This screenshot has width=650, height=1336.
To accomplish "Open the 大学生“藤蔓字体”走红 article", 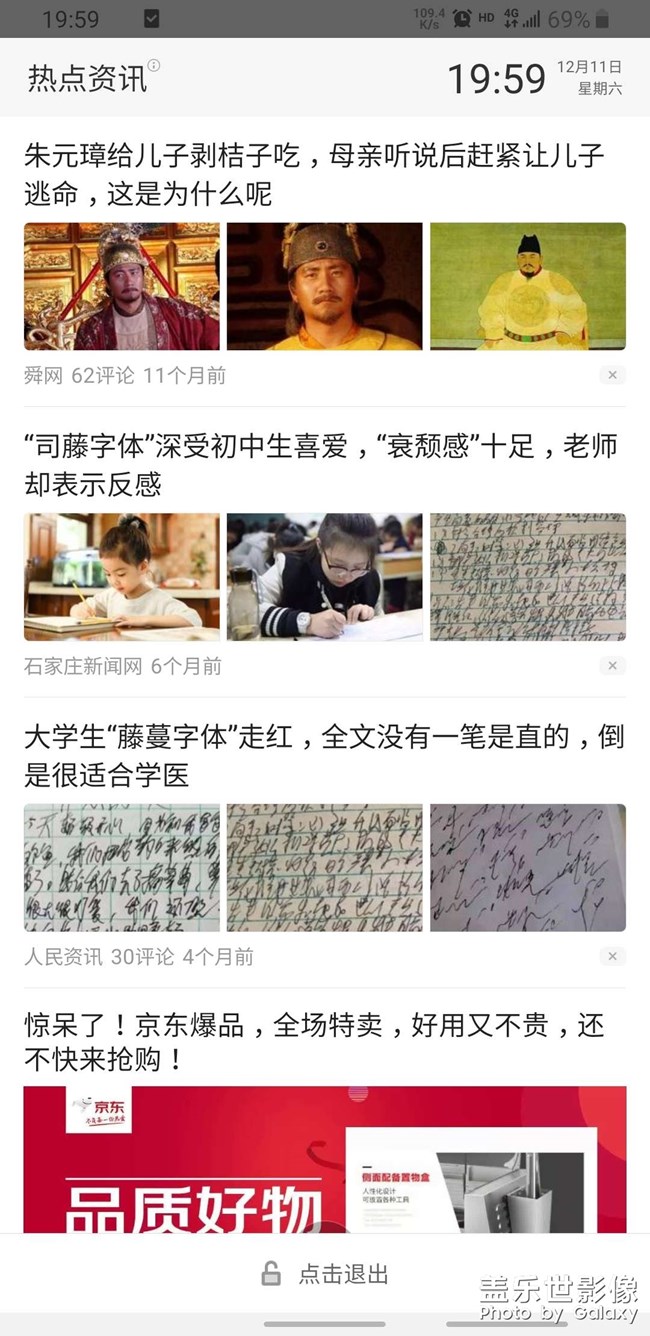I will 322,756.
